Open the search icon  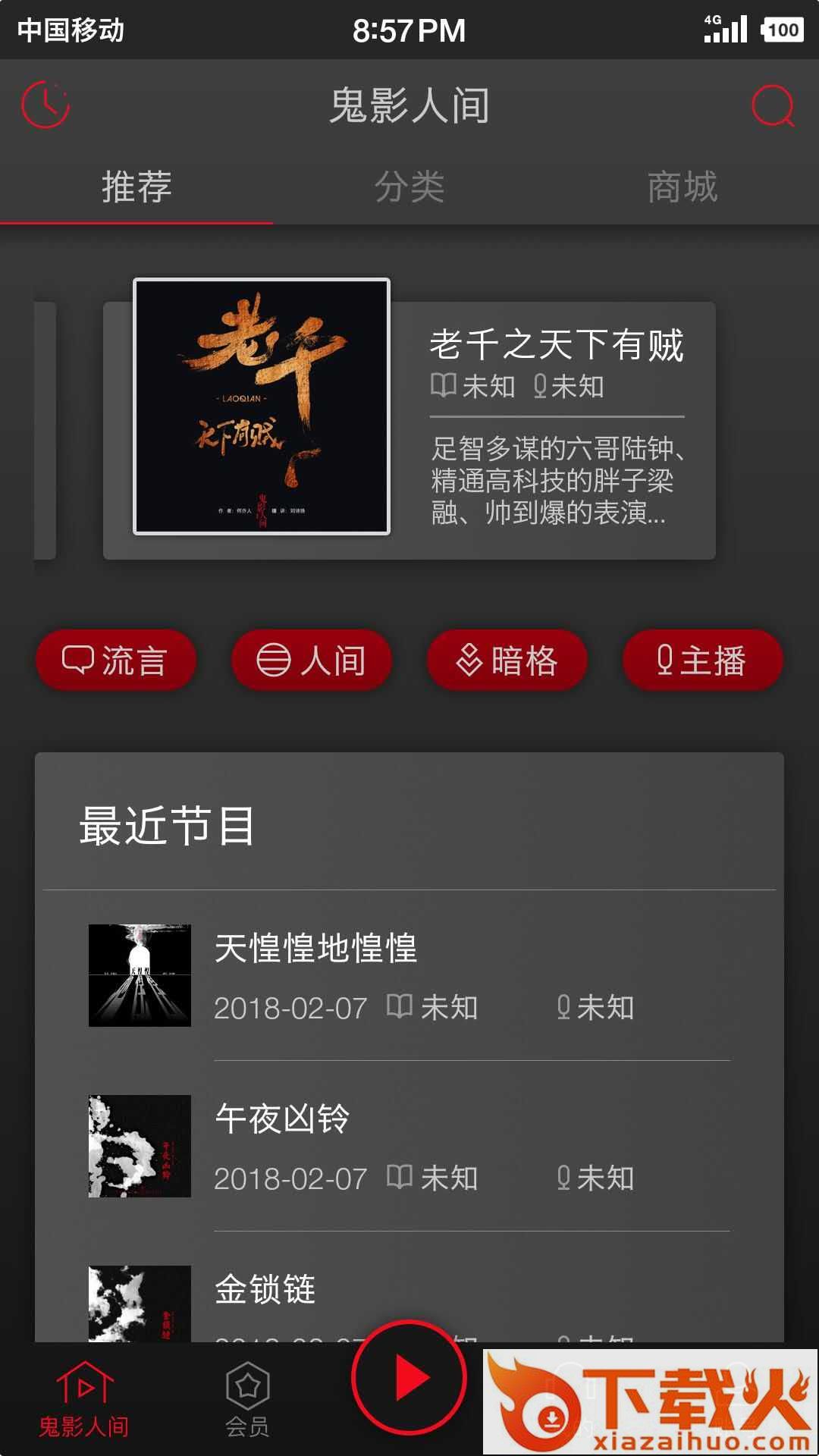(773, 105)
